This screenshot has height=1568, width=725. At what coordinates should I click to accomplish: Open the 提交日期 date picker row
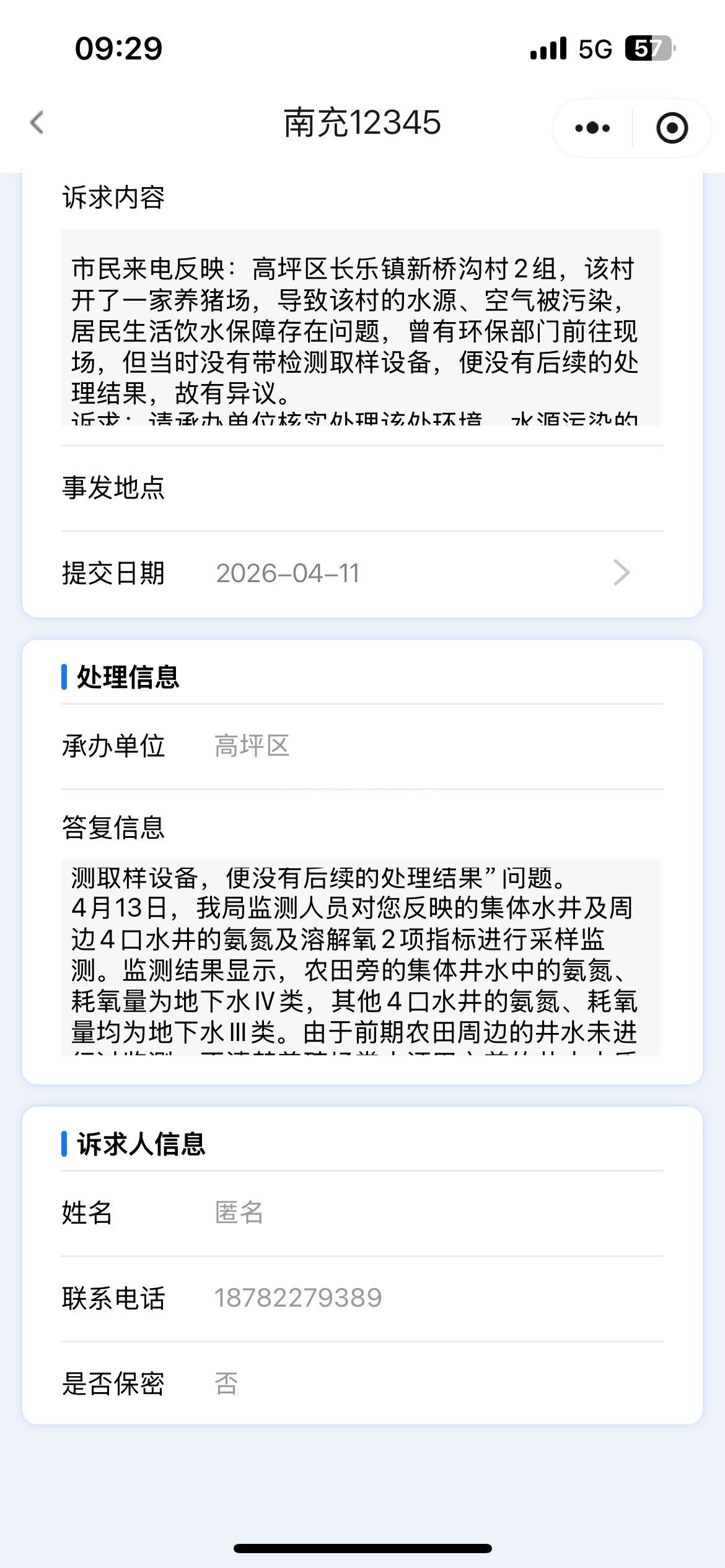coord(362,573)
